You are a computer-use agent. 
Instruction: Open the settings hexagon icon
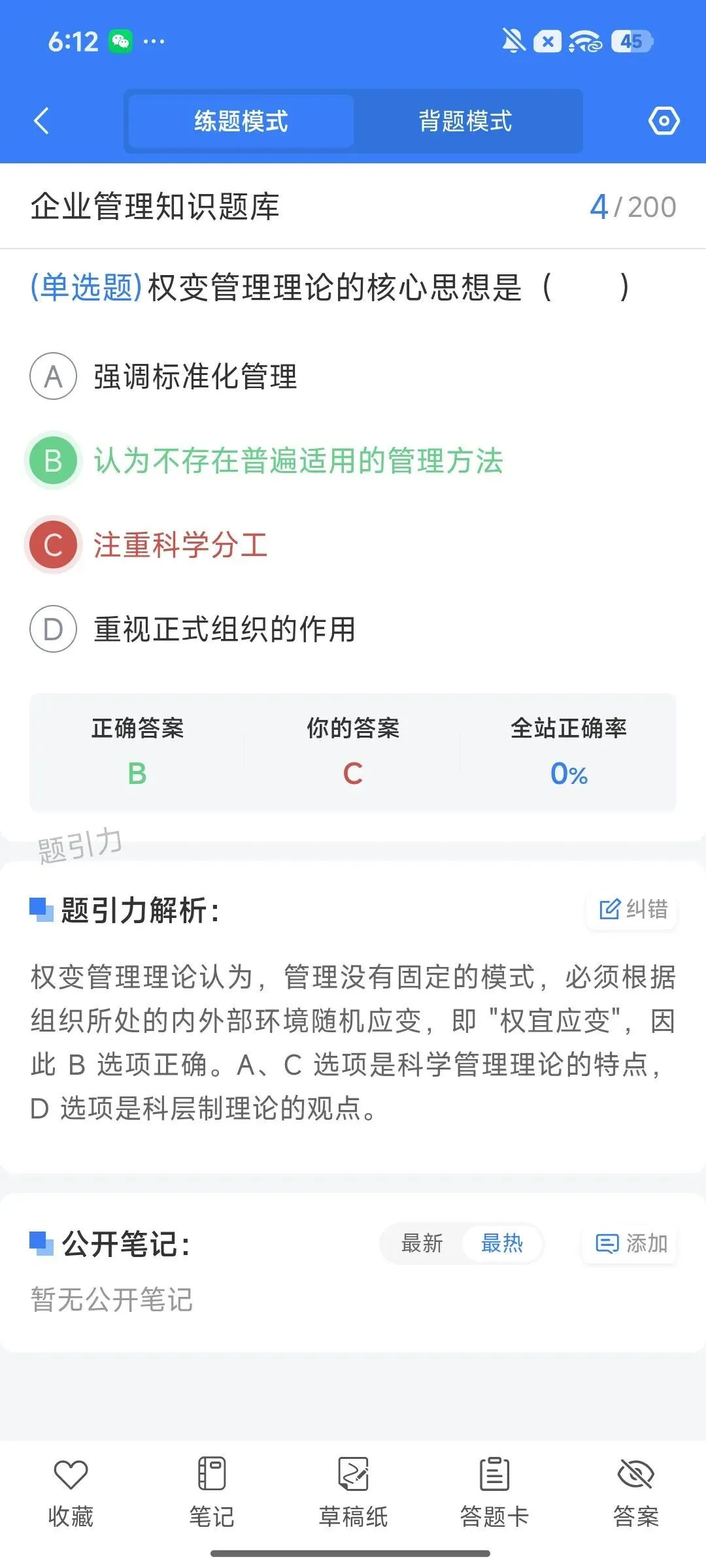click(x=664, y=121)
